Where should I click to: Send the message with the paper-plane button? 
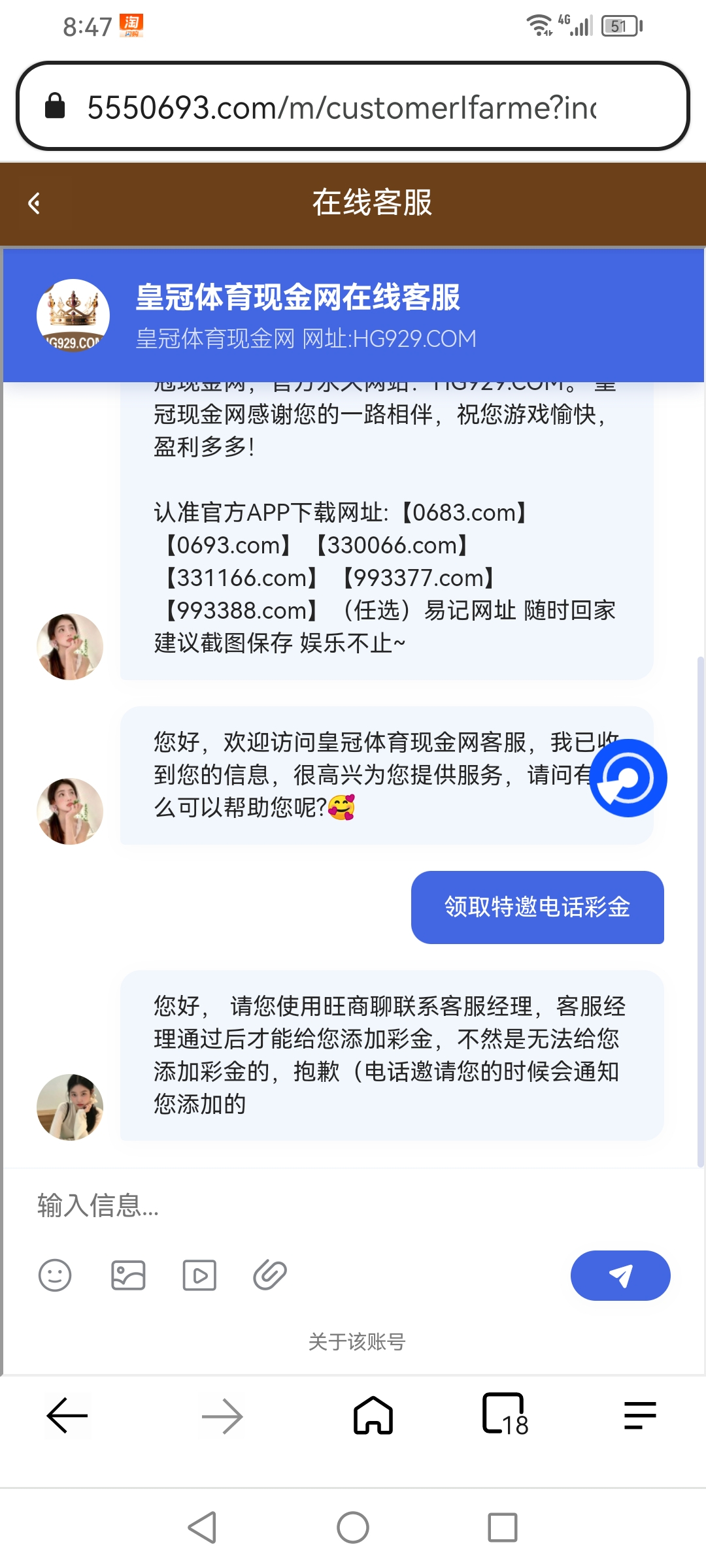click(620, 1275)
